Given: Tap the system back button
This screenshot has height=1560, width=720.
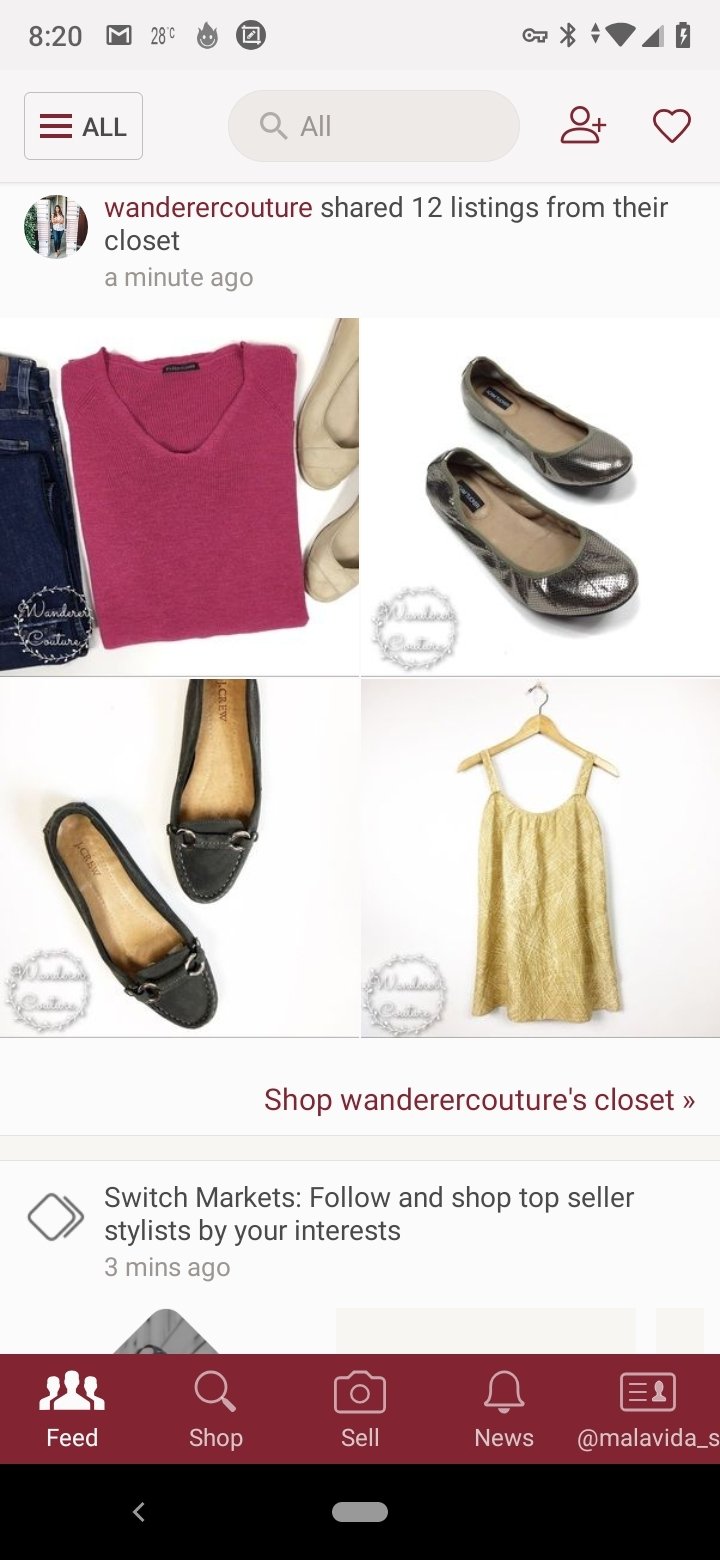Looking at the screenshot, I should click(x=139, y=1512).
